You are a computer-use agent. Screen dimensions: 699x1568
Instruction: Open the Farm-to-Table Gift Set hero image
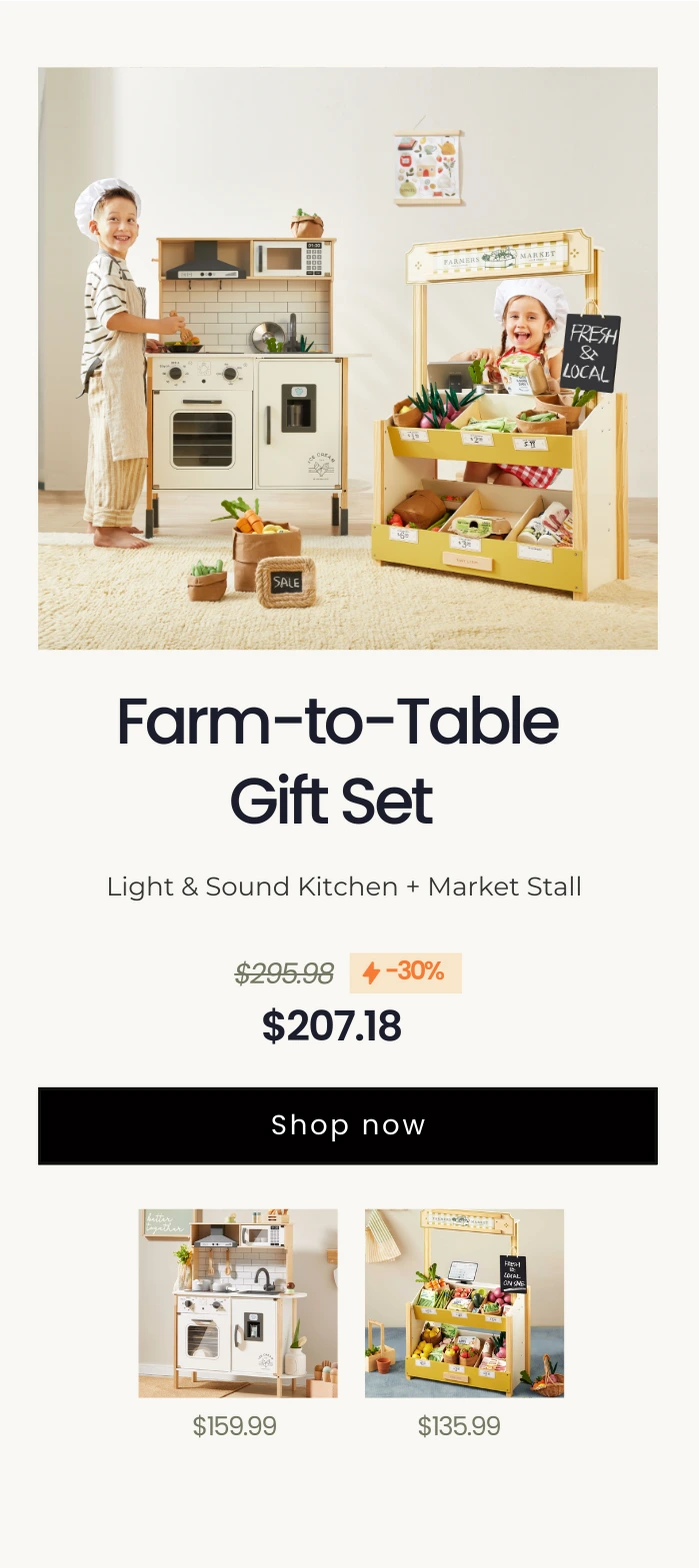[348, 358]
